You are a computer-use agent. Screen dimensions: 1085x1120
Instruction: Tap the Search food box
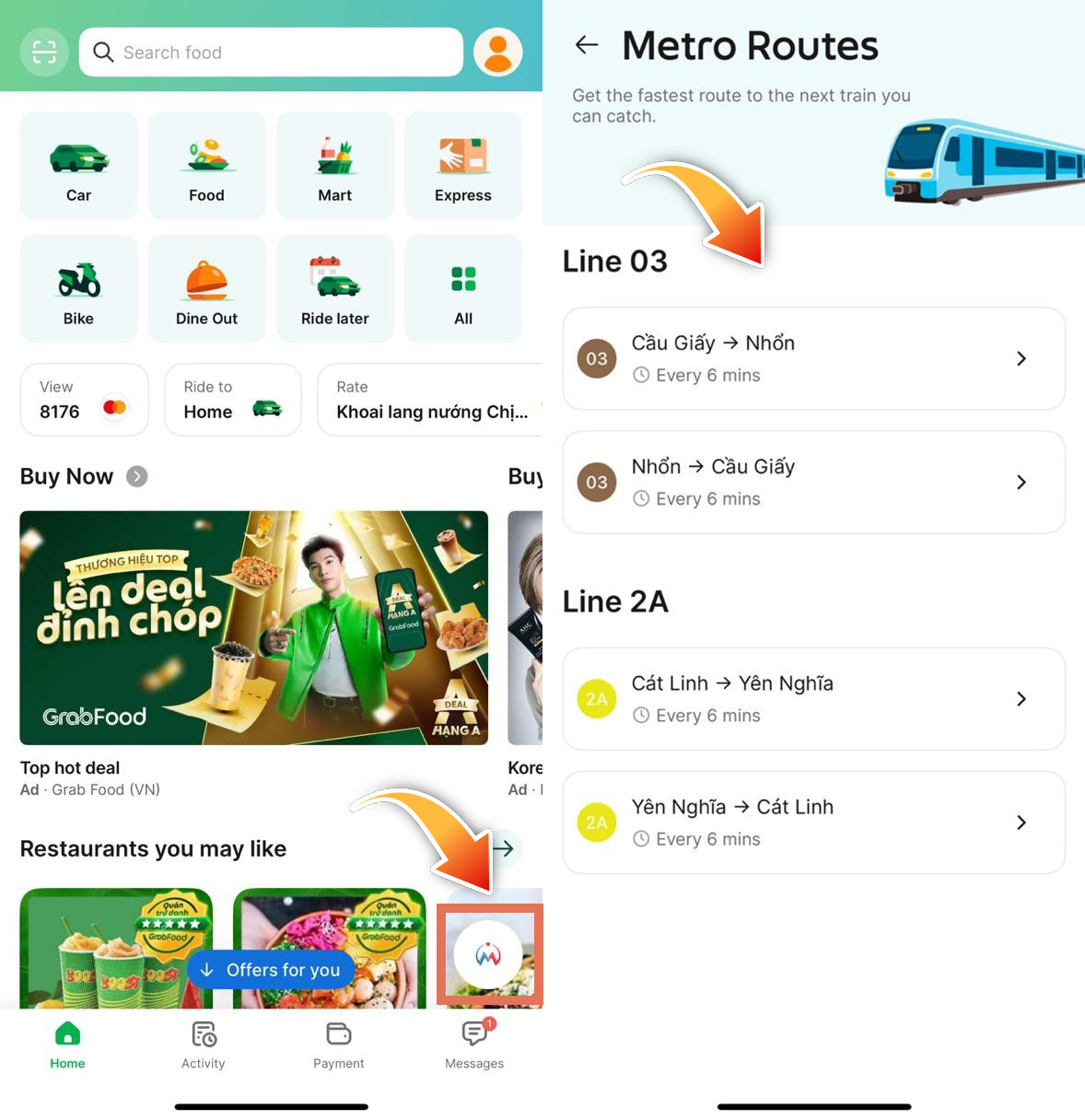[271, 52]
